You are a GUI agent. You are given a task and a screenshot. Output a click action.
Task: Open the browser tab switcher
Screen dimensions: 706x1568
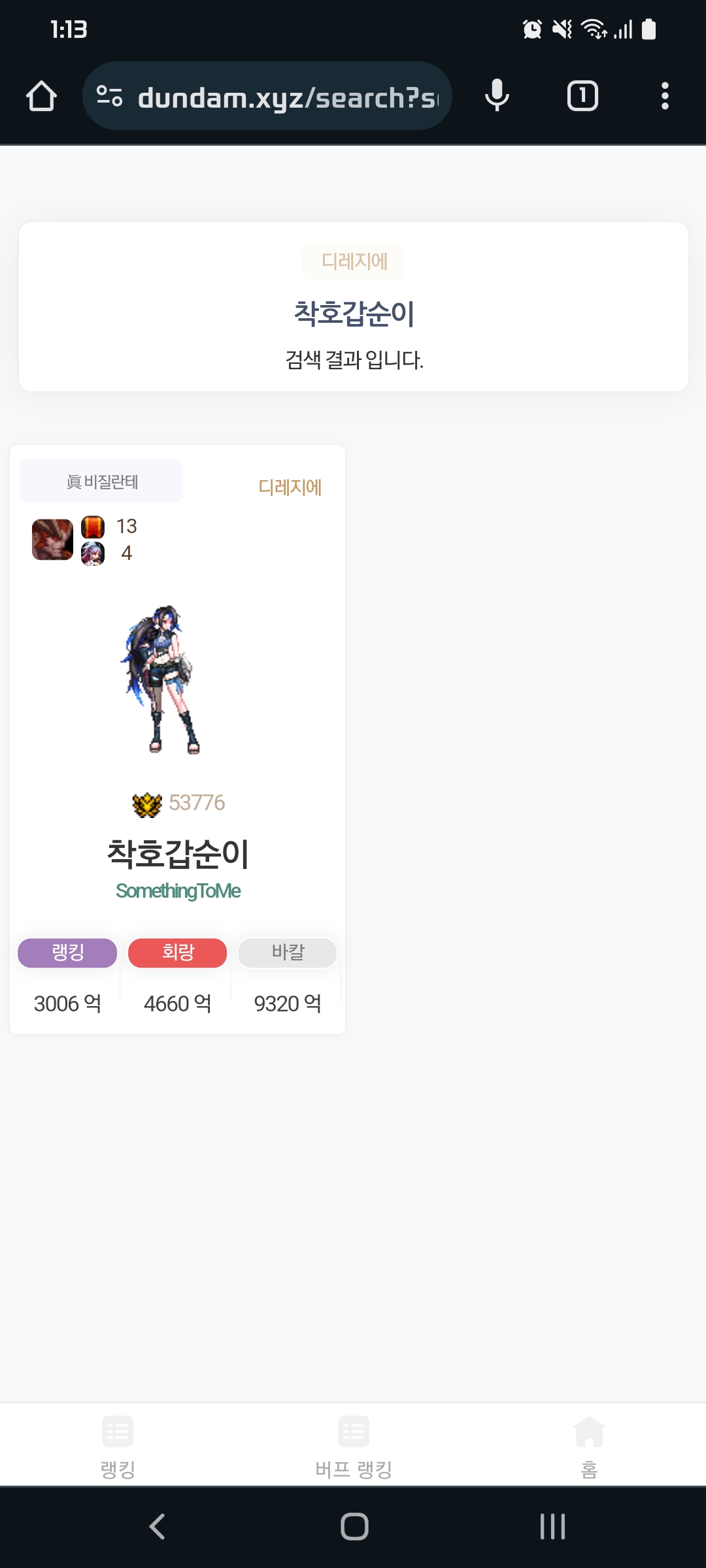pyautogui.click(x=582, y=96)
